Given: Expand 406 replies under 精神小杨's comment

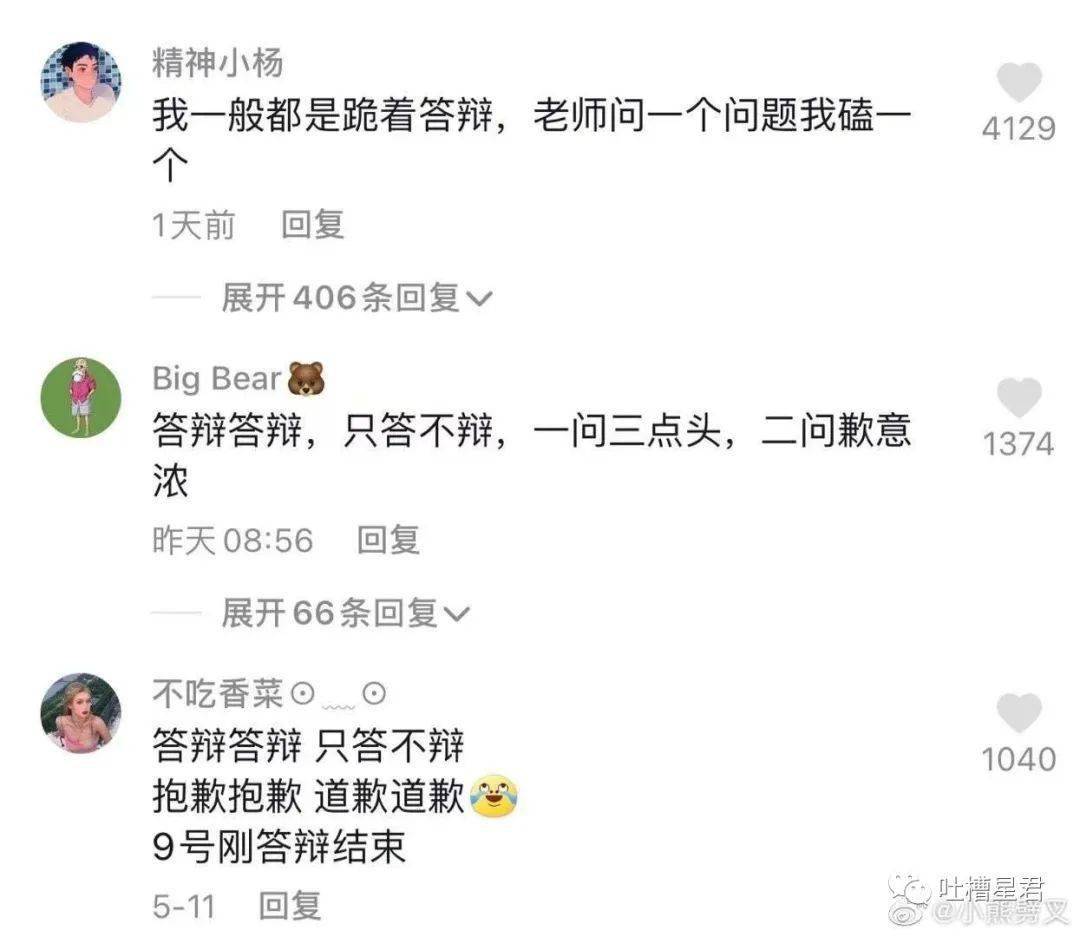Looking at the screenshot, I should click(x=356, y=298).
